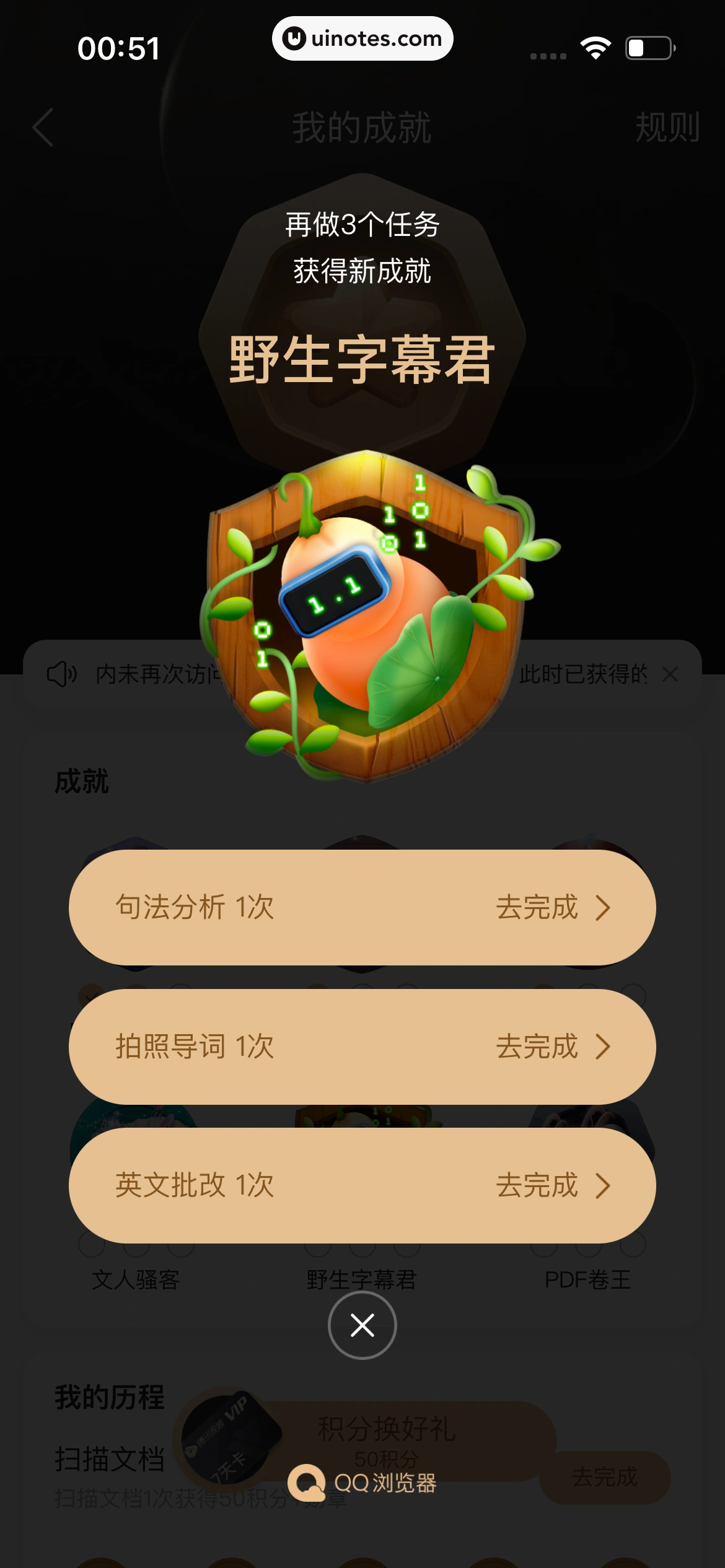This screenshot has height=1568, width=725.
Task: Tap the uinotes.com capsule at the top
Action: click(362, 38)
